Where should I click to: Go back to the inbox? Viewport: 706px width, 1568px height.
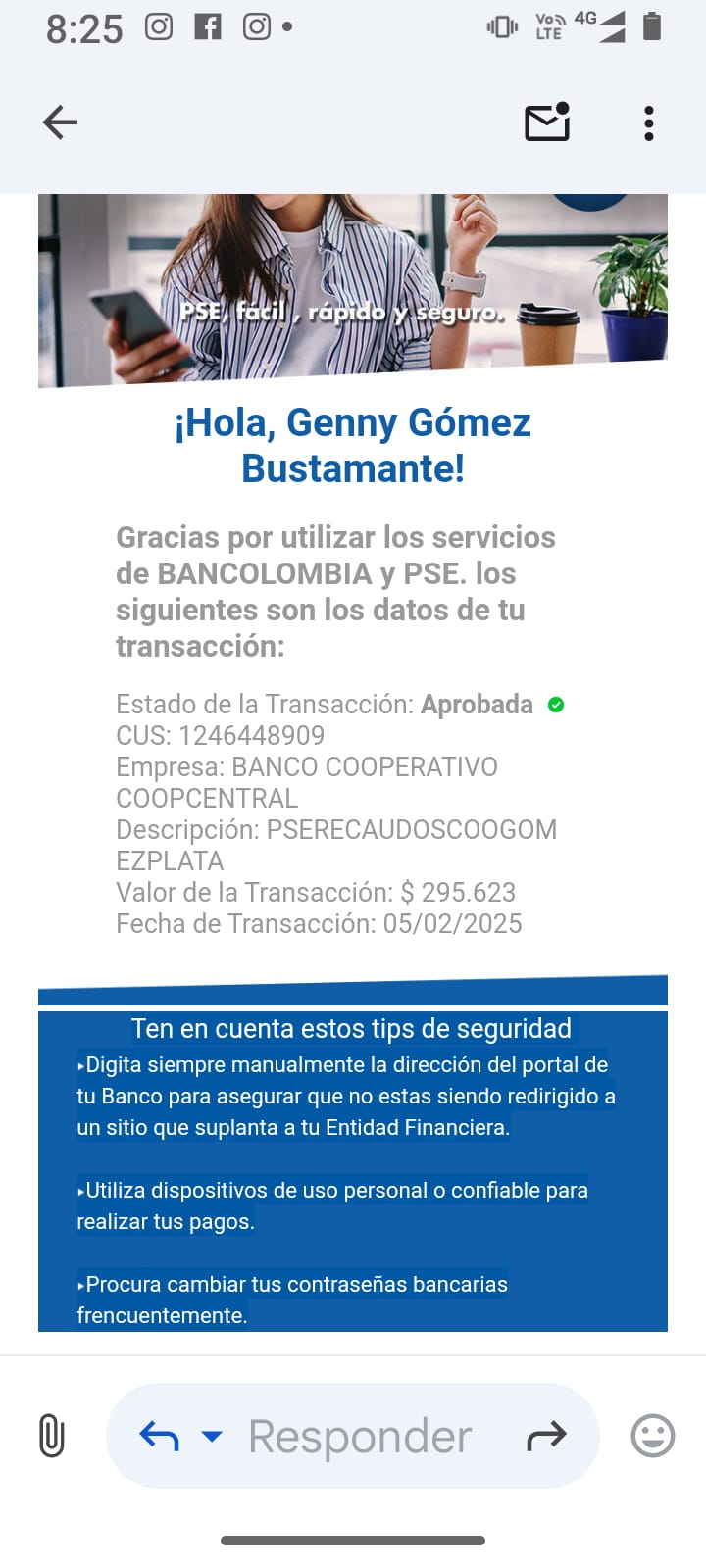pyautogui.click(x=61, y=122)
